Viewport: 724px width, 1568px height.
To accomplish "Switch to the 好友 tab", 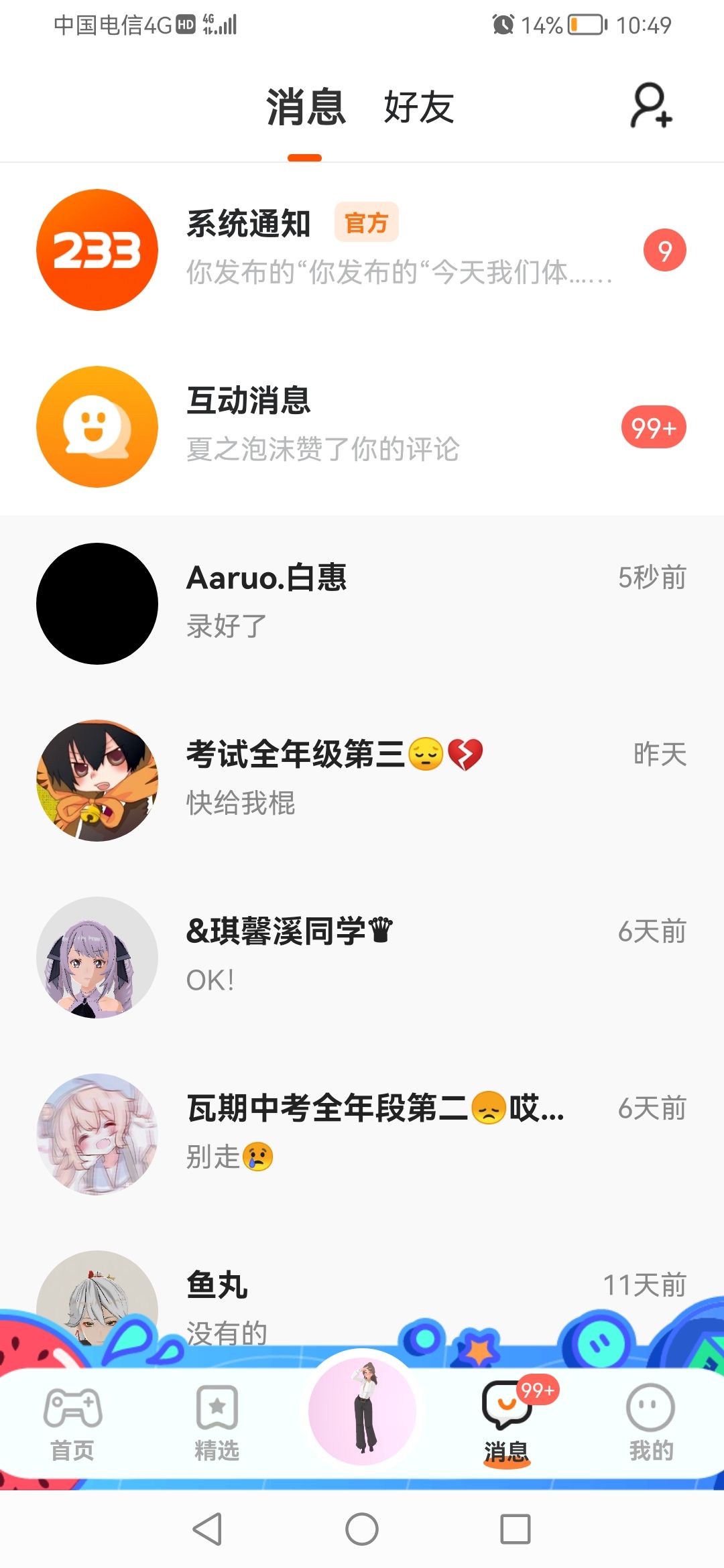I will [x=418, y=107].
